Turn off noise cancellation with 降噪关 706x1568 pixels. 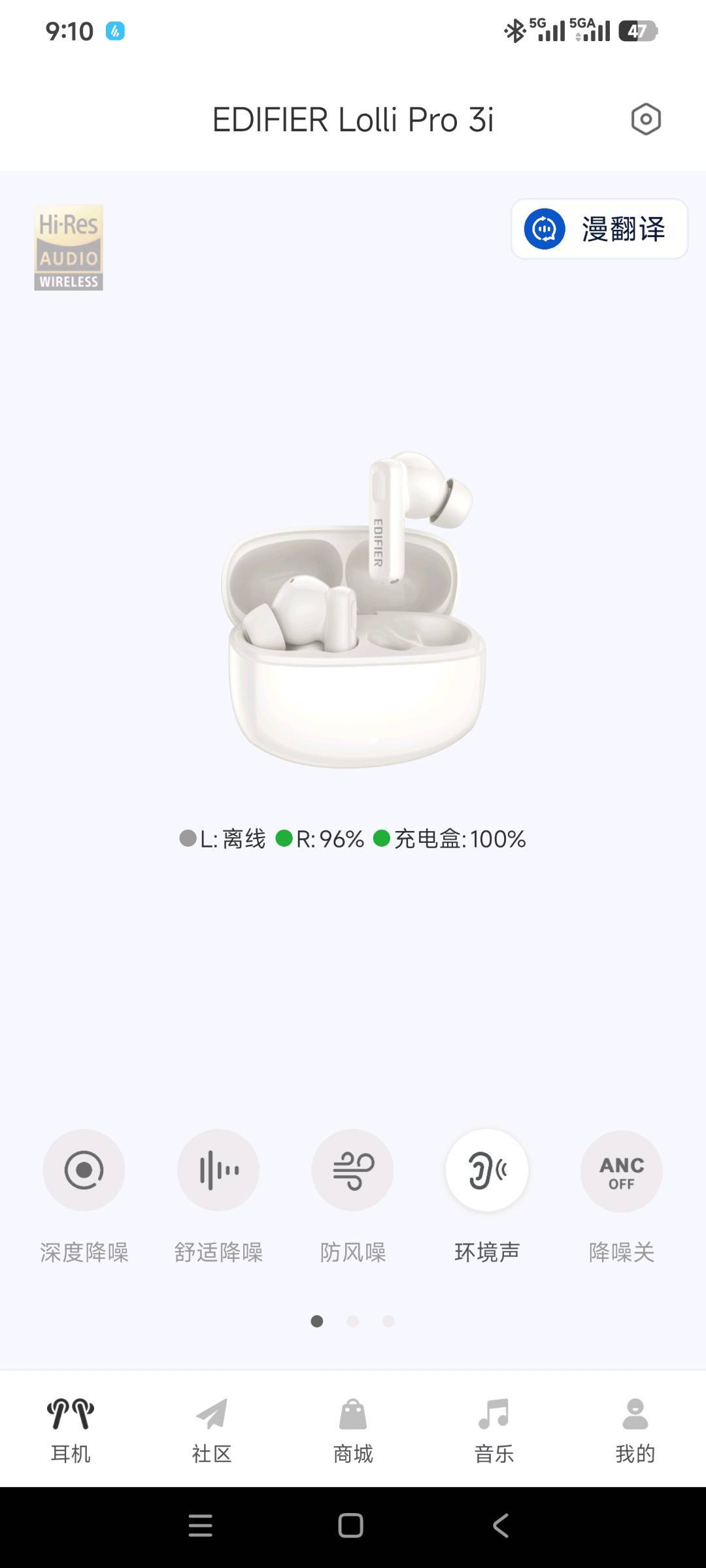click(x=621, y=1171)
